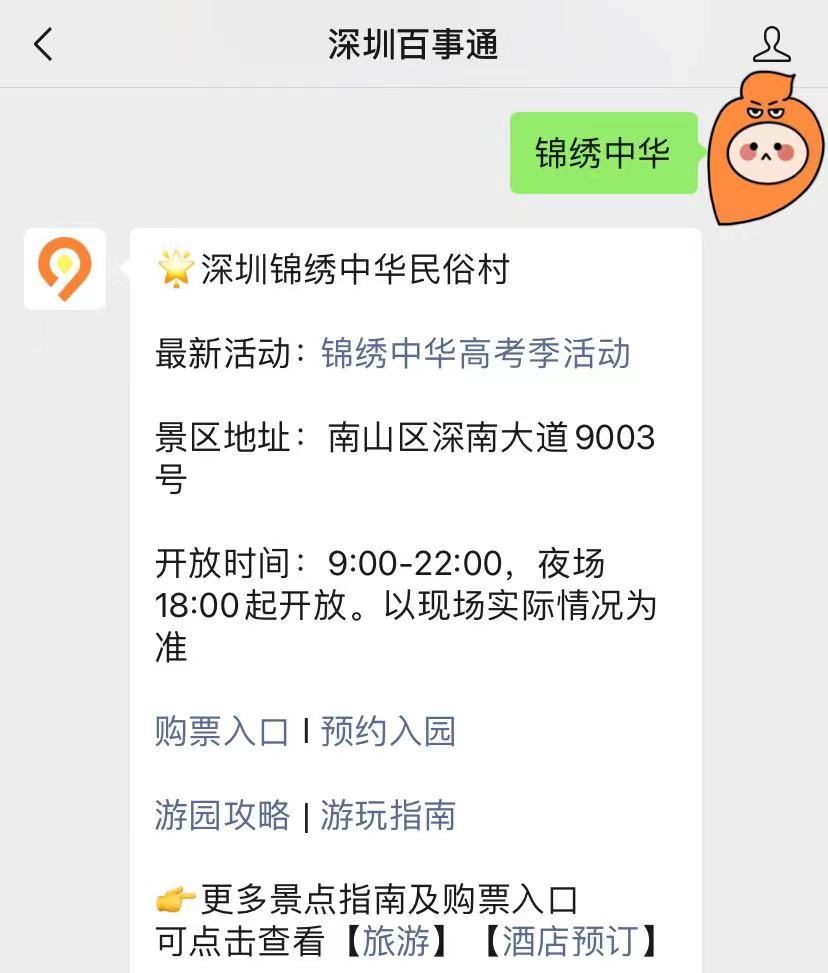Tap the 预约入园 link
This screenshot has height=973, width=828.
pyautogui.click(x=388, y=732)
